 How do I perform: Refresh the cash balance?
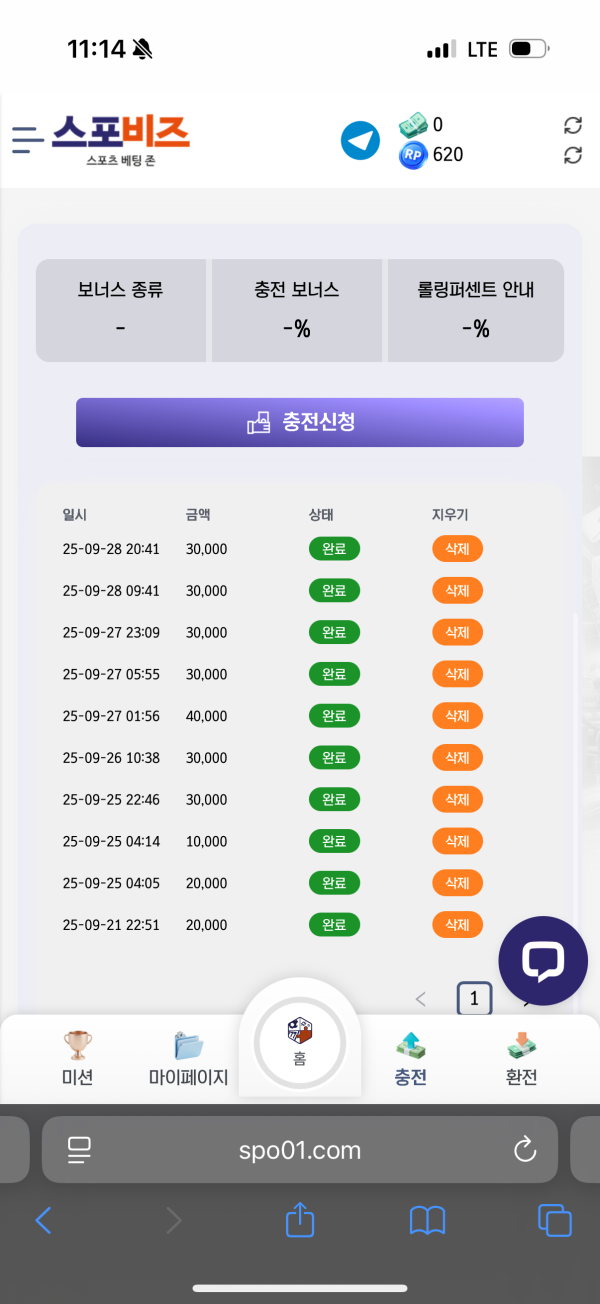click(x=573, y=125)
